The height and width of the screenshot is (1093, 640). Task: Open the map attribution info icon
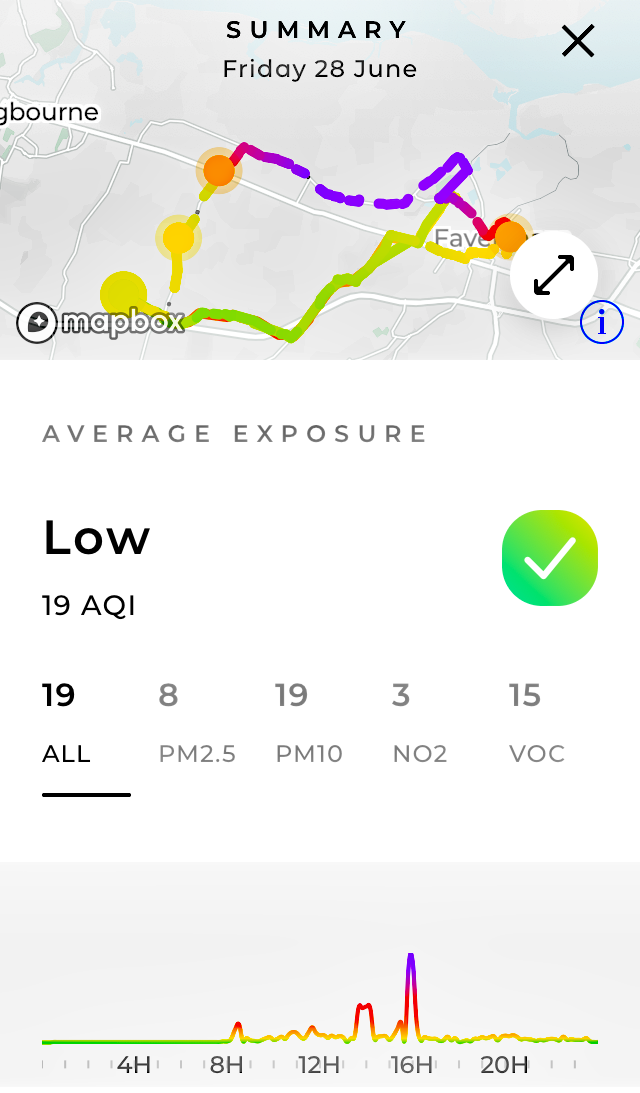[x=602, y=323]
